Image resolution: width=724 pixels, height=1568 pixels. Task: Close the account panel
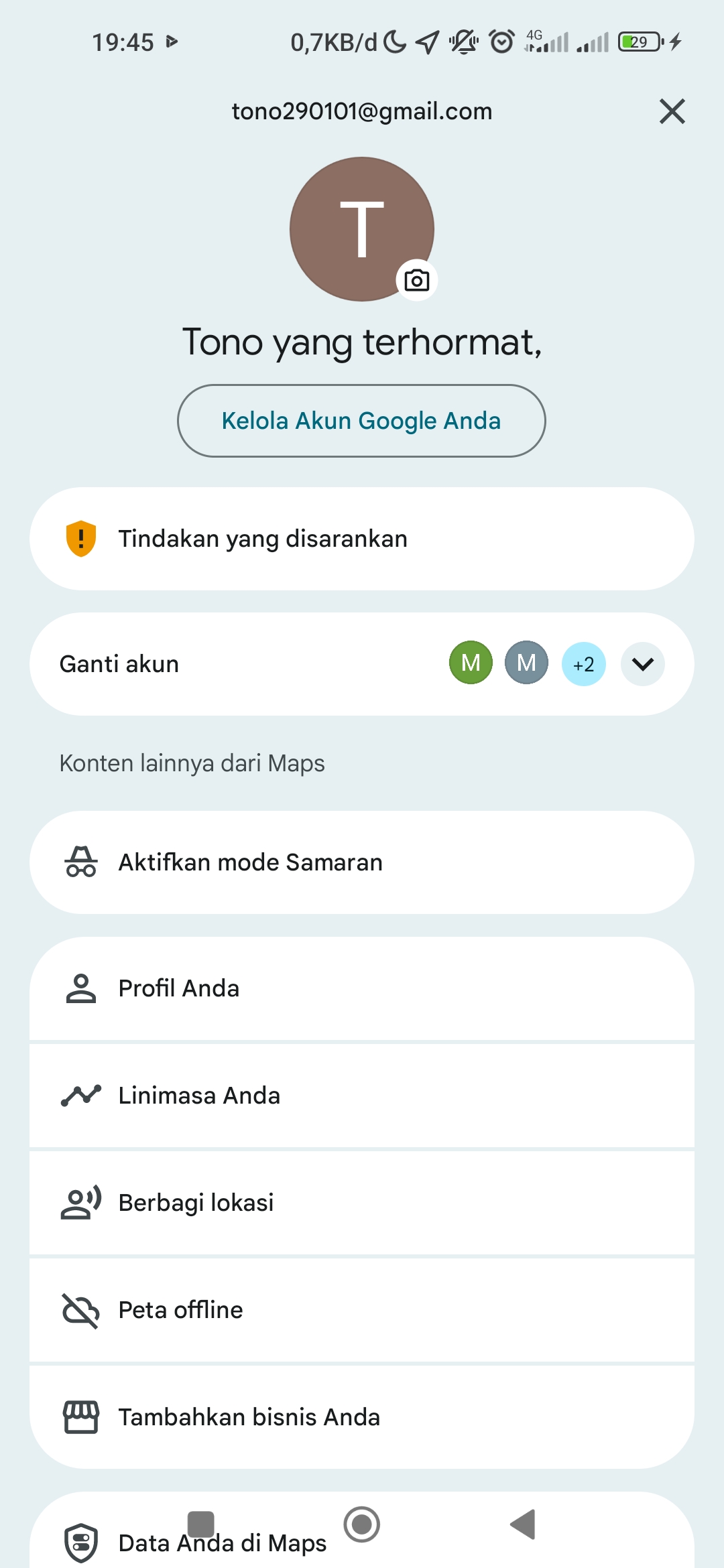click(x=672, y=111)
